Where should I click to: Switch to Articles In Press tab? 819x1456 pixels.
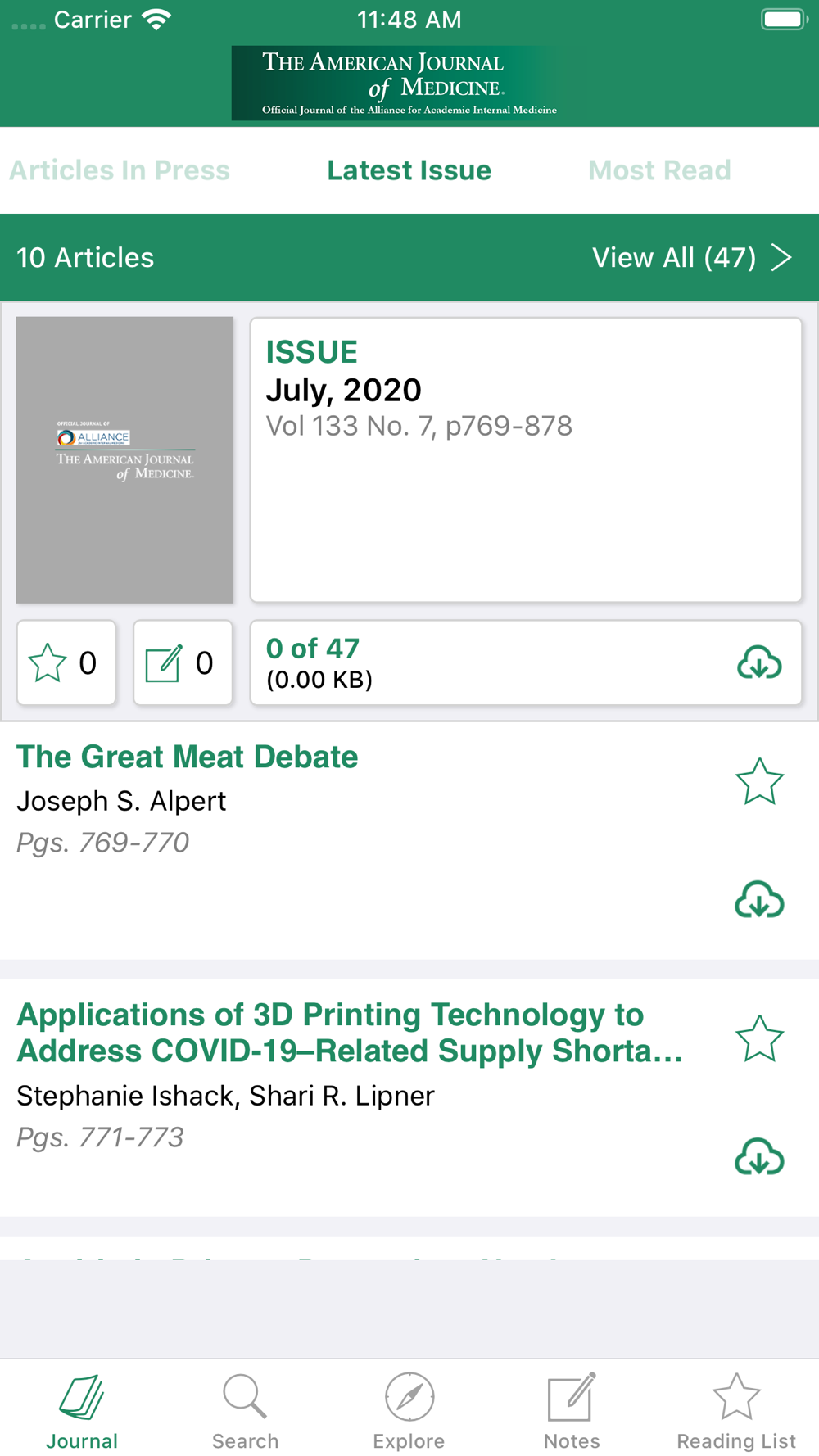[120, 170]
